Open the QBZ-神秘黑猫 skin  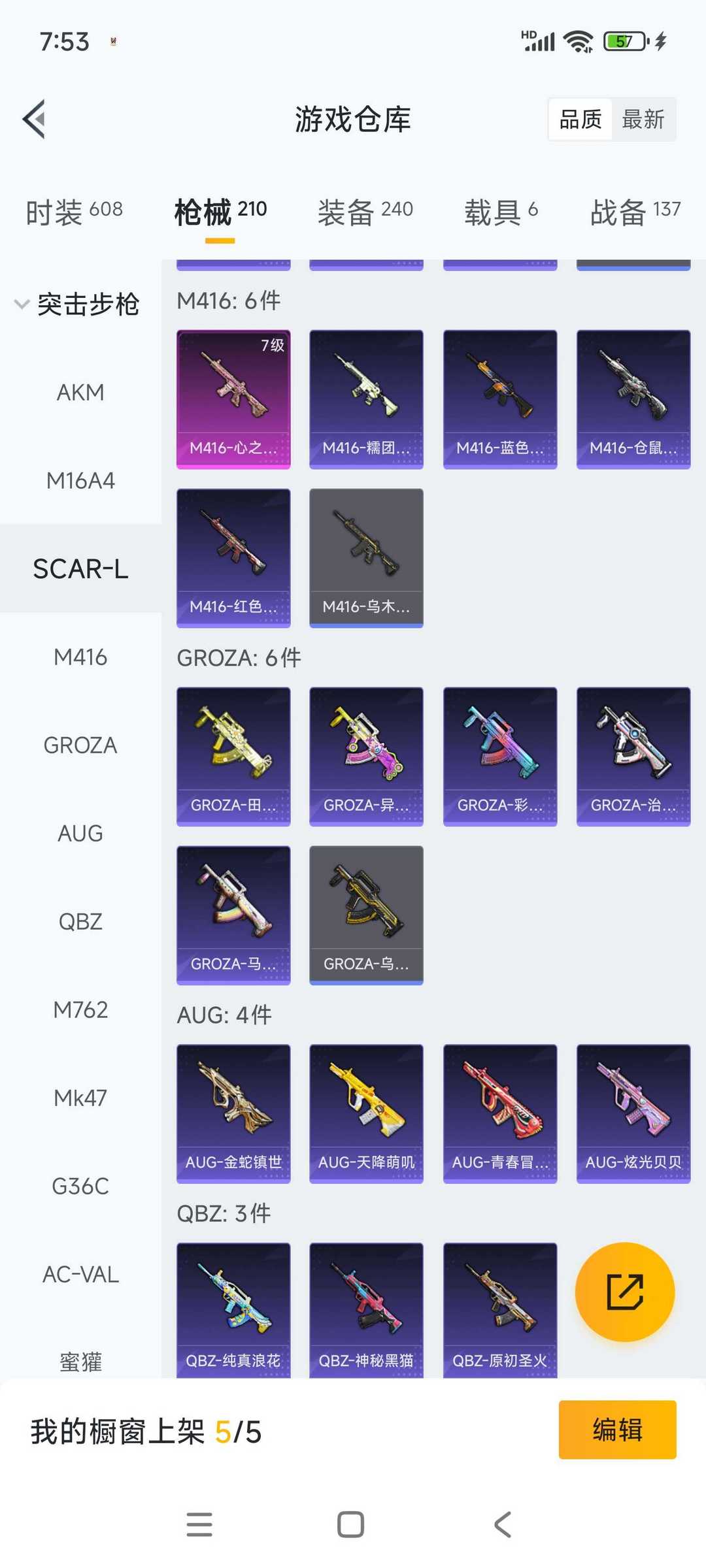pyautogui.click(x=366, y=1309)
